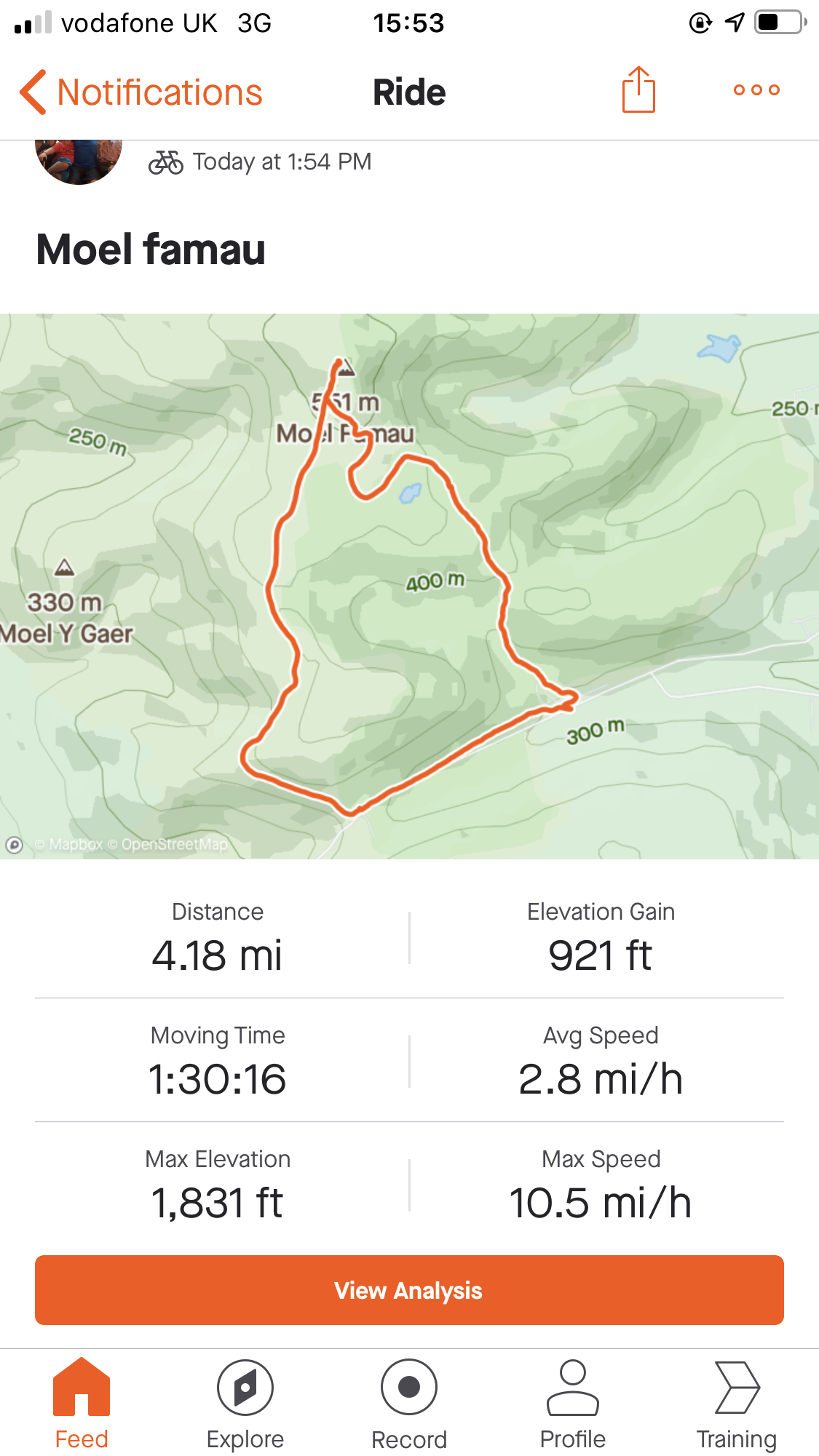This screenshot has width=819, height=1456.
Task: Open the Training tab
Action: tap(737, 1405)
